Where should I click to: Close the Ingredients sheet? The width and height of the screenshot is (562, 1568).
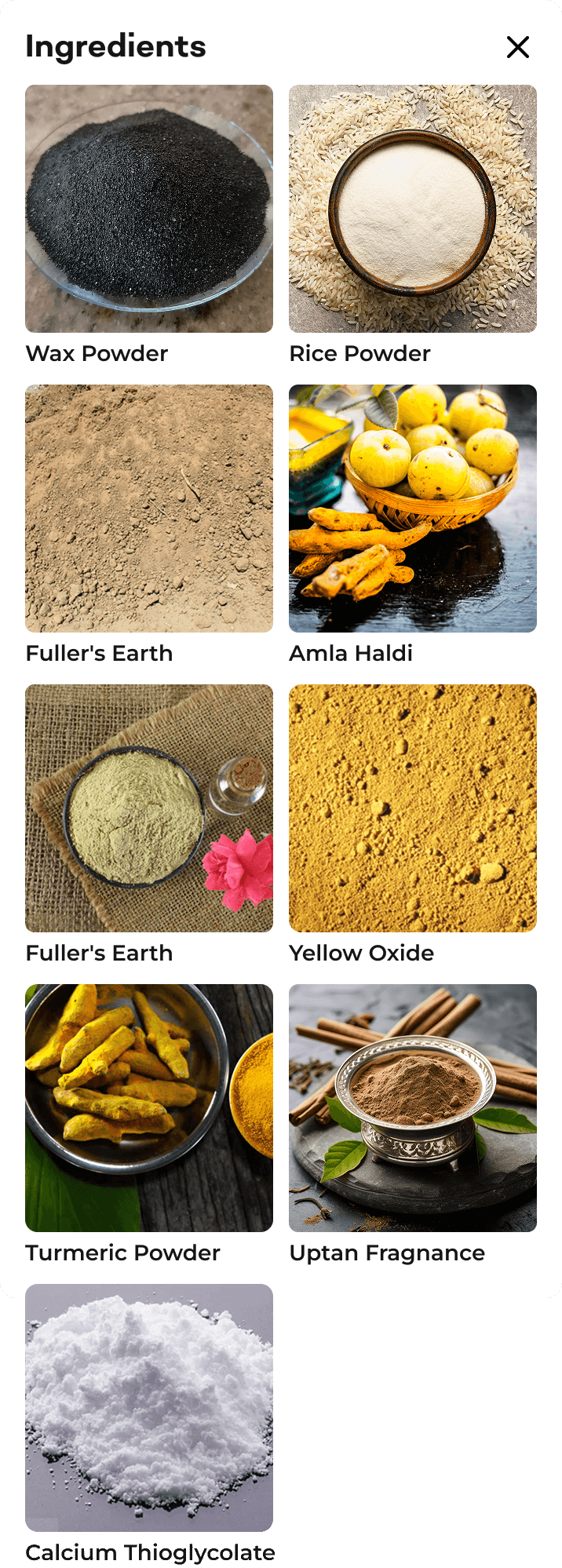(517, 47)
